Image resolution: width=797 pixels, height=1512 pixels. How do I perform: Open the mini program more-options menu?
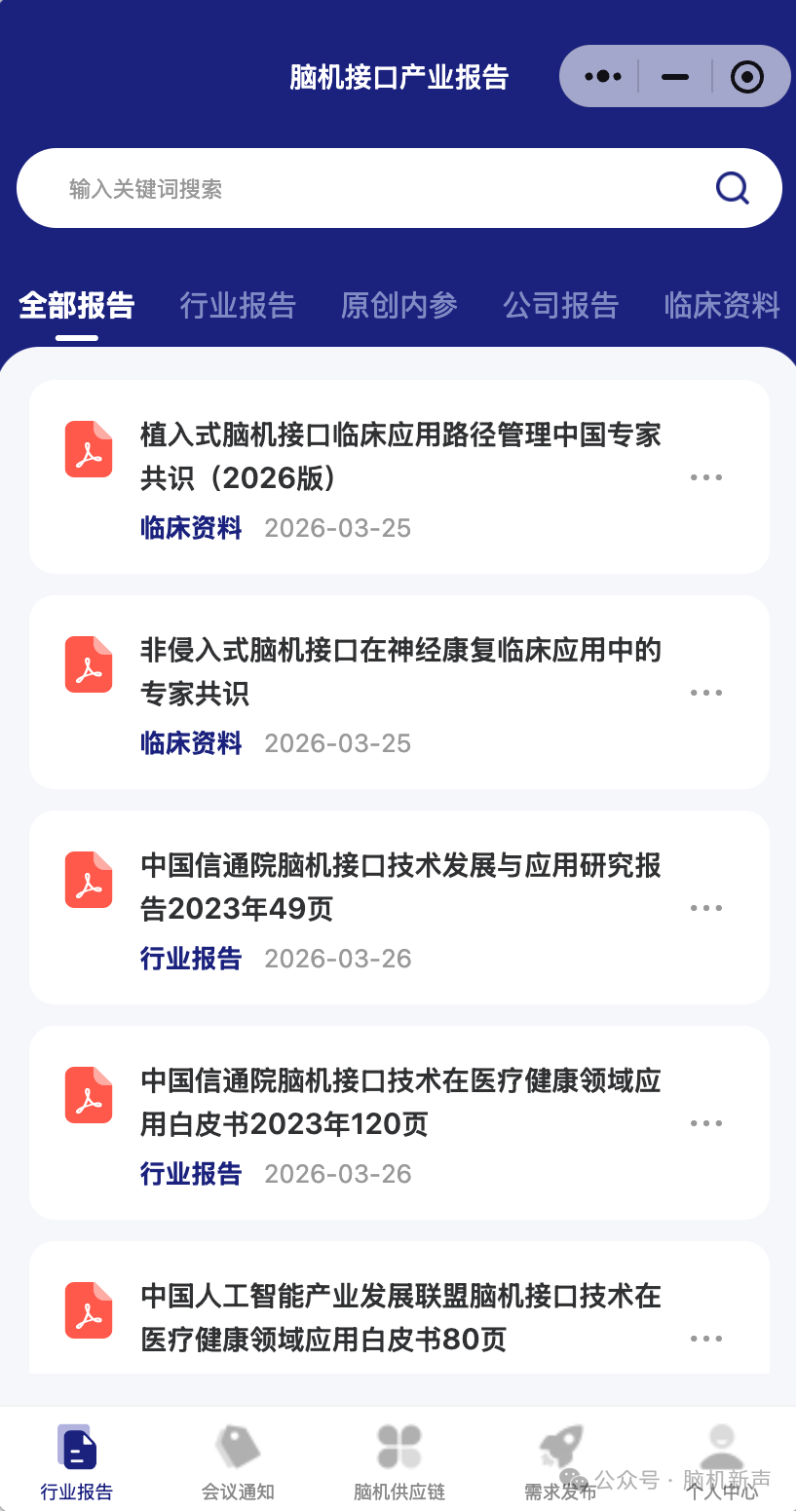pos(603,76)
